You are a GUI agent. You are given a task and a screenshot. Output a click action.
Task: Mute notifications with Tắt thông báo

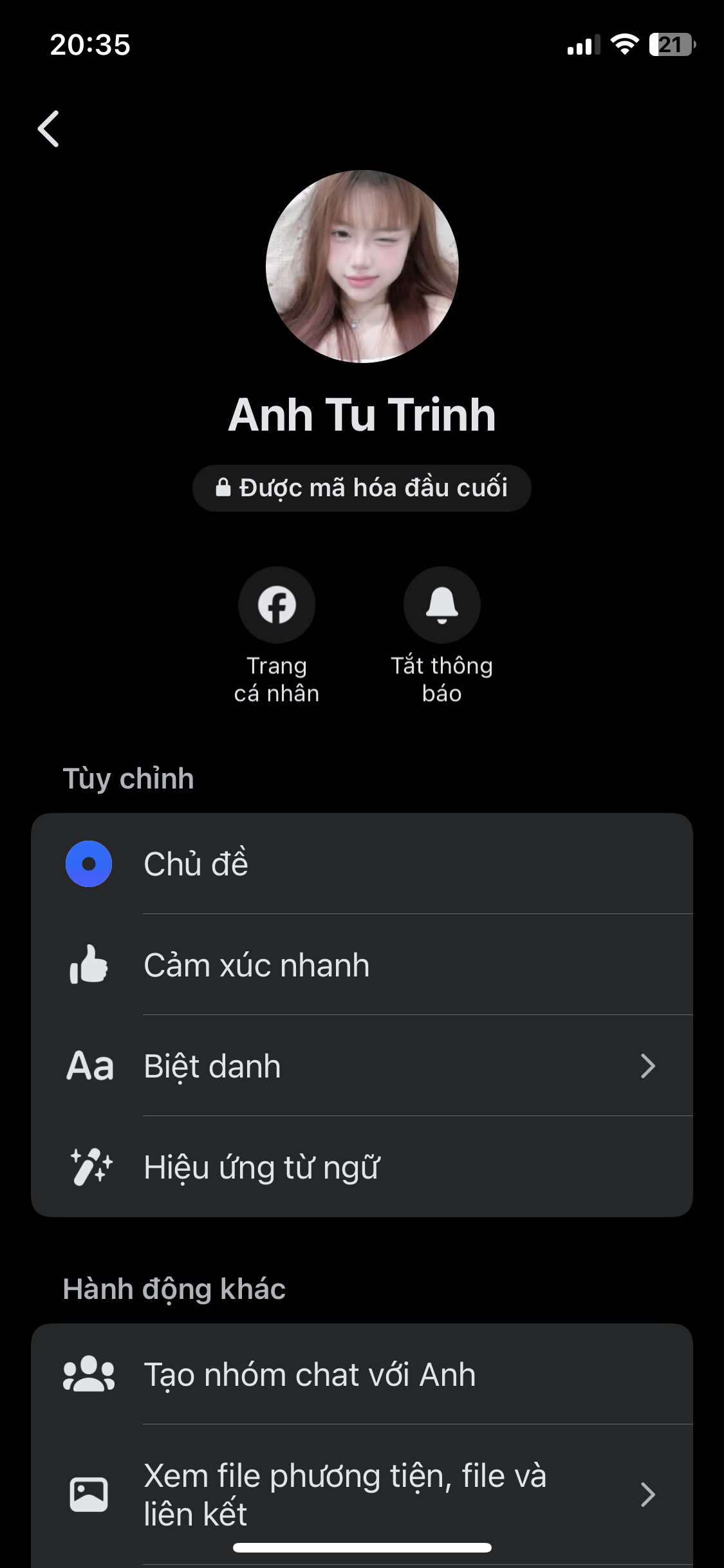(441, 605)
